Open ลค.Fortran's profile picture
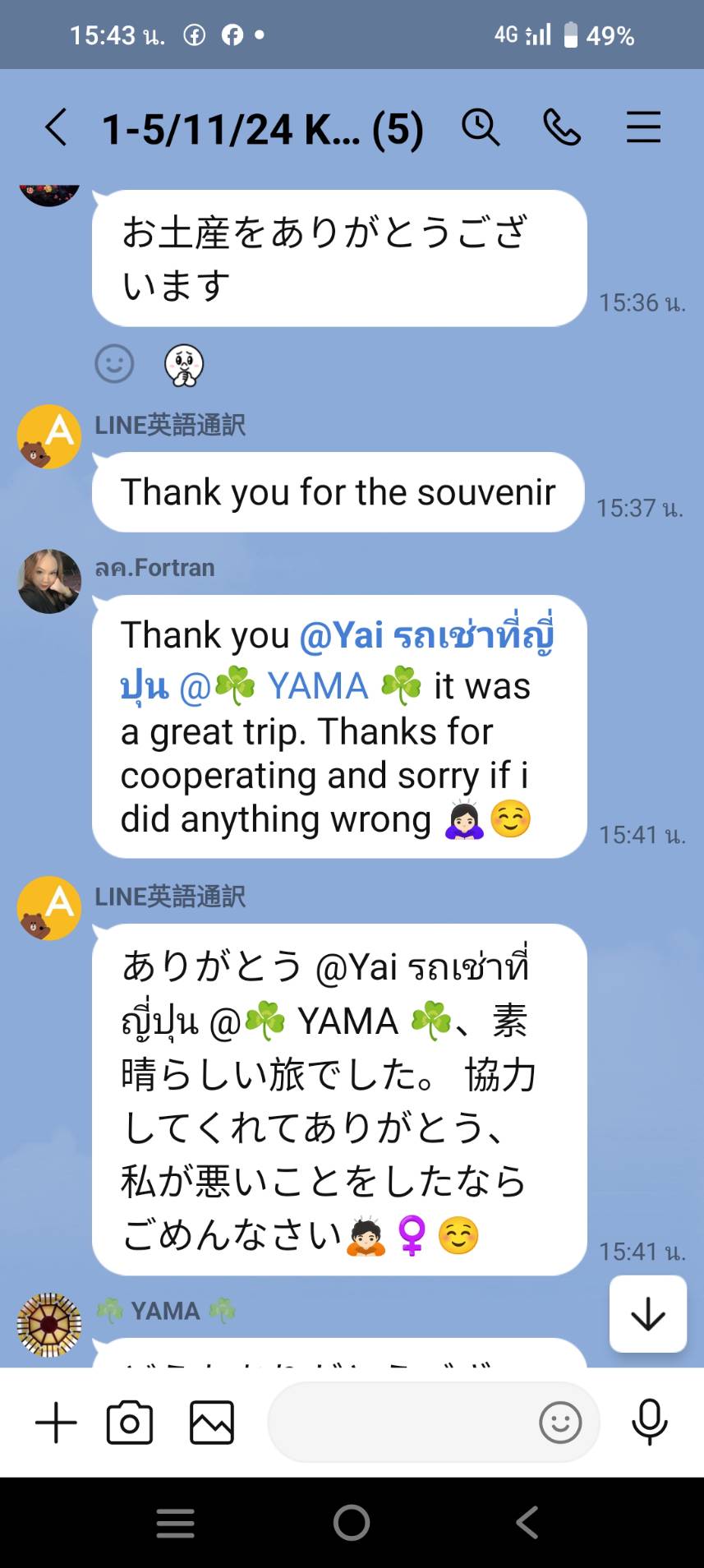Viewport: 704px width, 1568px height. [49, 581]
